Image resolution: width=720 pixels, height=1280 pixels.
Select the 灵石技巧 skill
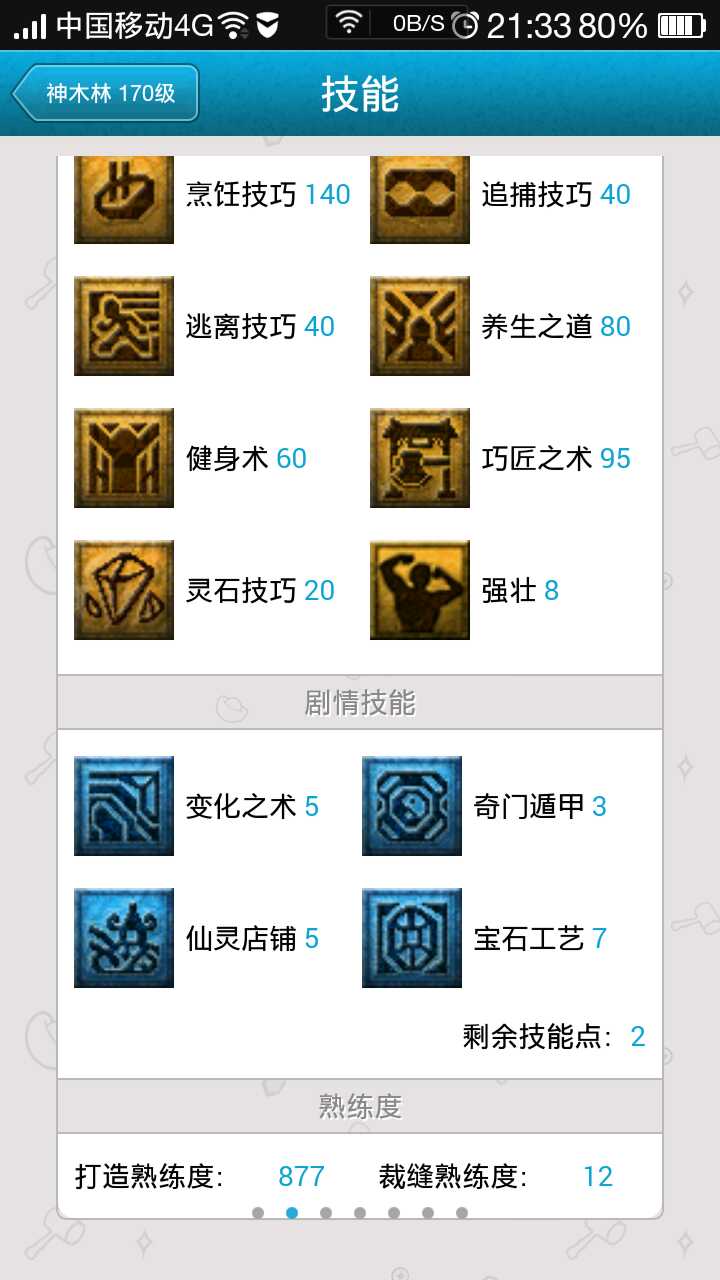tap(124, 590)
